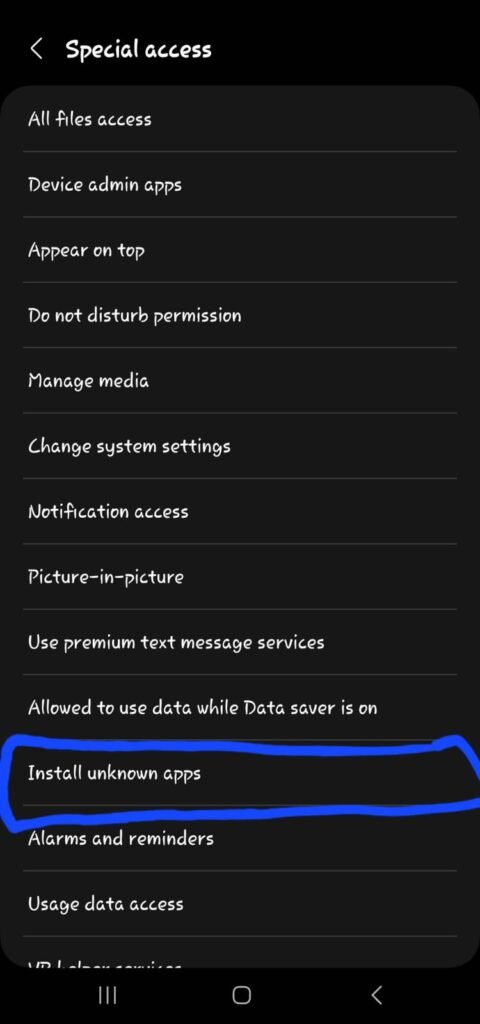Open Install unknown apps
Viewport: 480px width, 1024px height.
pyautogui.click(x=240, y=773)
